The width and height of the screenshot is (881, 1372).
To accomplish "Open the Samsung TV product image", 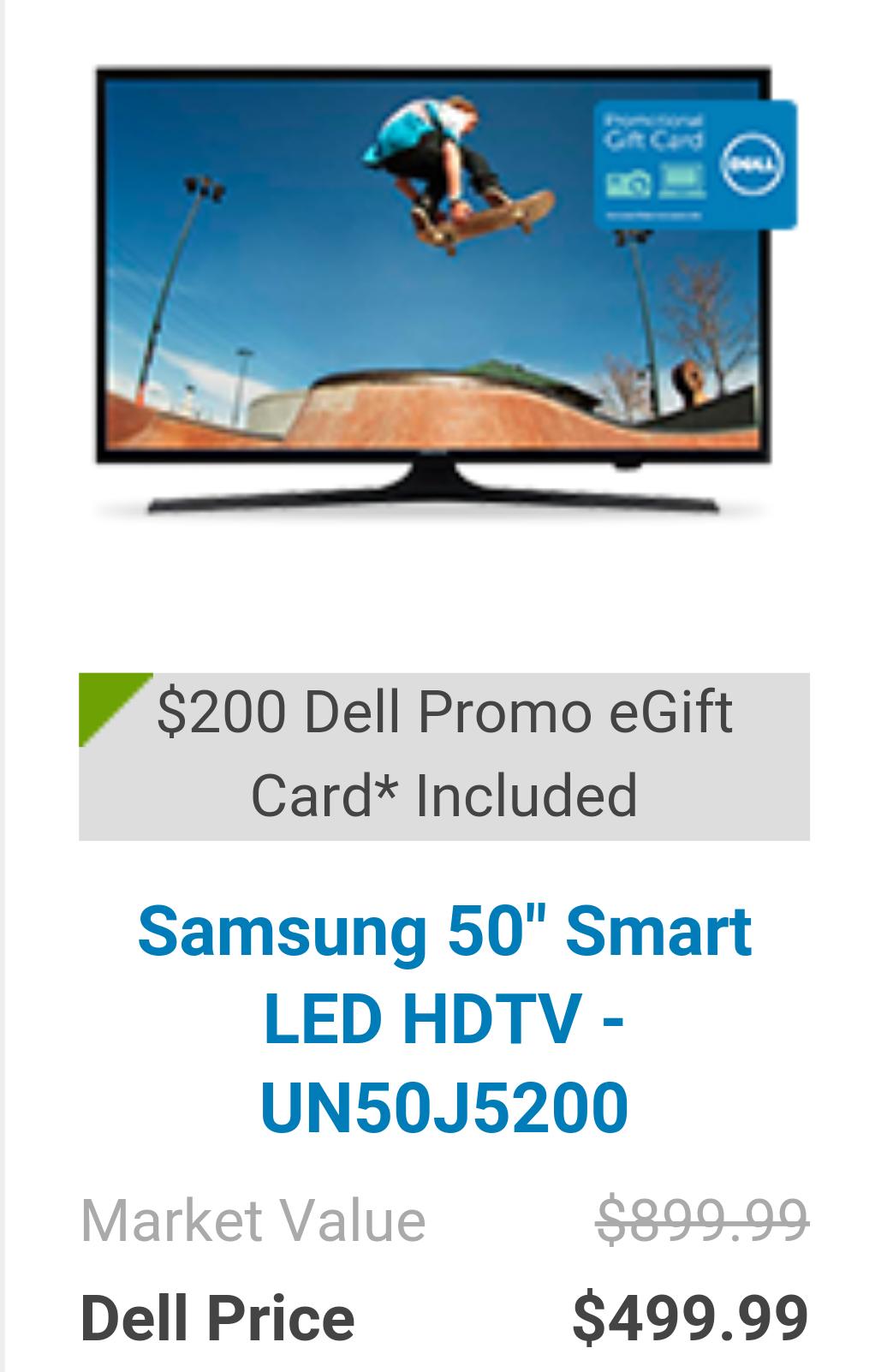I will [444, 291].
